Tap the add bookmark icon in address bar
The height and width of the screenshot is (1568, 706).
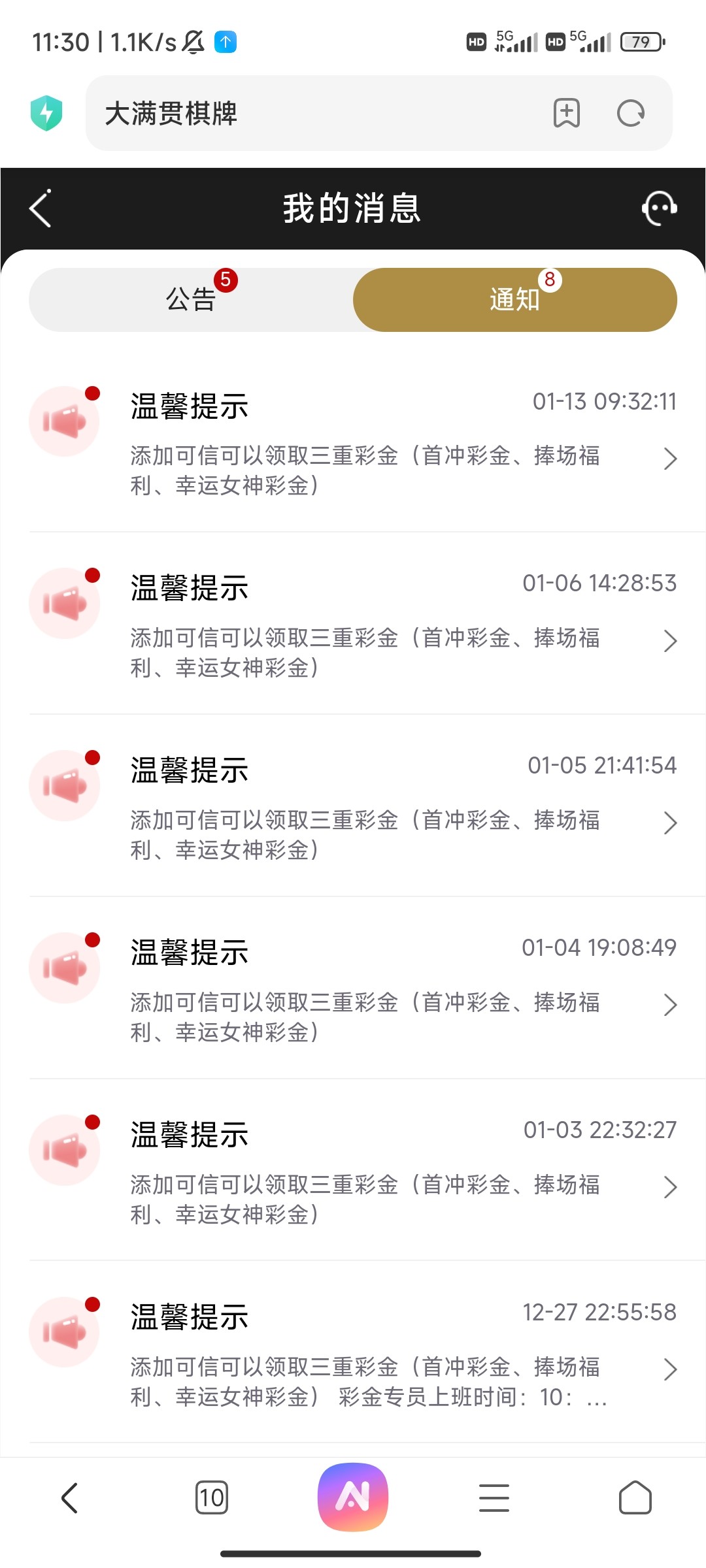tap(566, 113)
